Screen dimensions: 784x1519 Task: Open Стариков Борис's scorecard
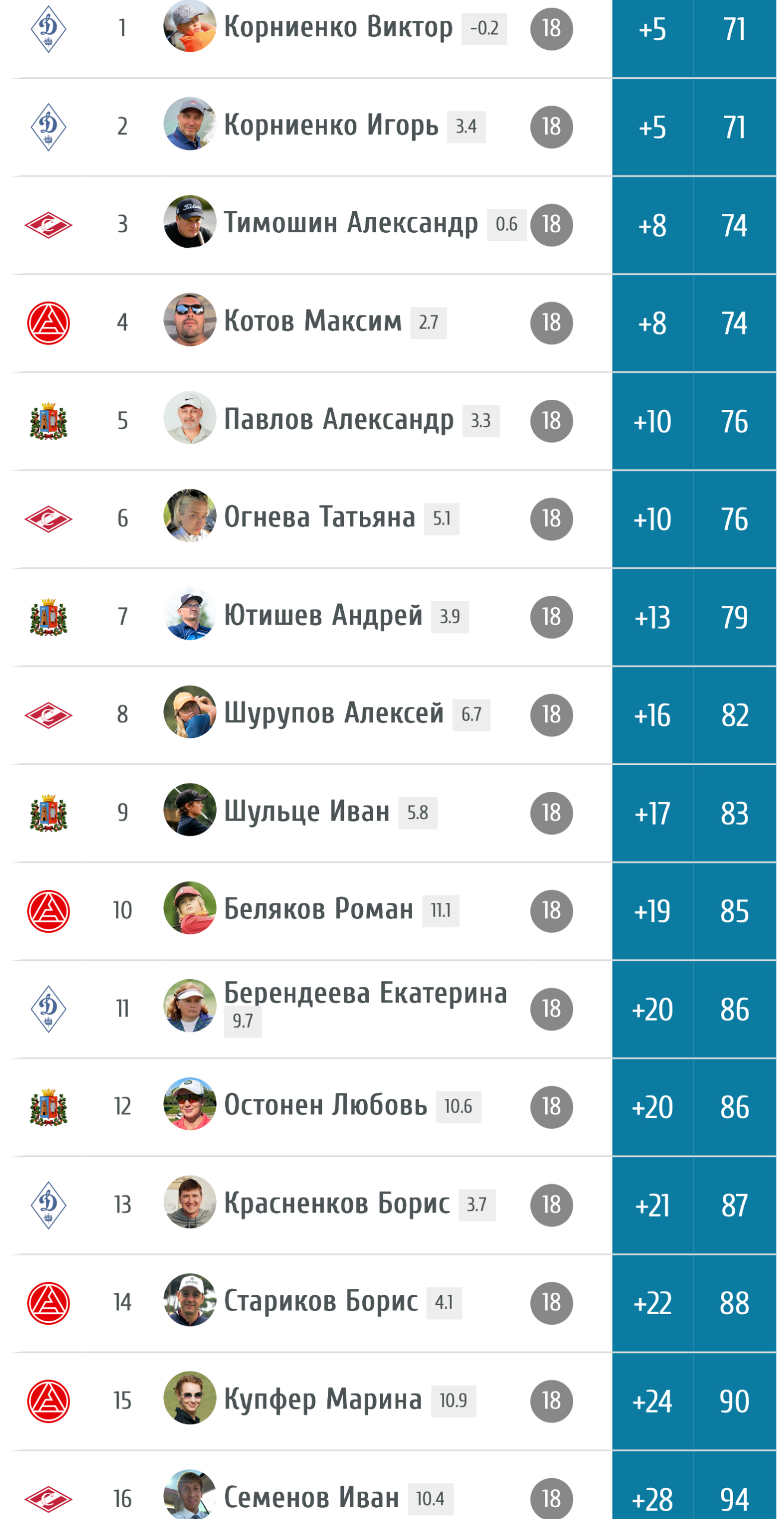[x=393, y=1303]
